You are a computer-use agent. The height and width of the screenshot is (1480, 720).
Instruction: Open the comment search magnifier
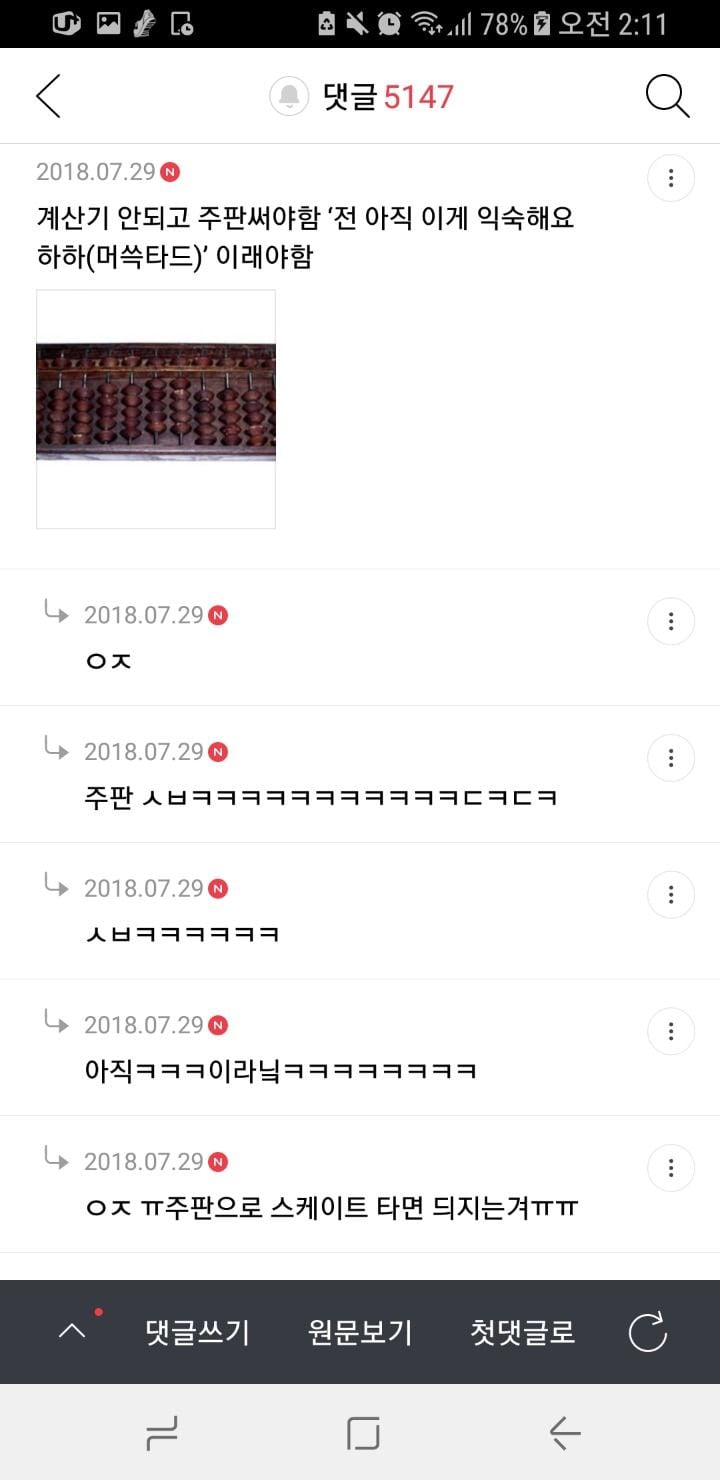(667, 96)
